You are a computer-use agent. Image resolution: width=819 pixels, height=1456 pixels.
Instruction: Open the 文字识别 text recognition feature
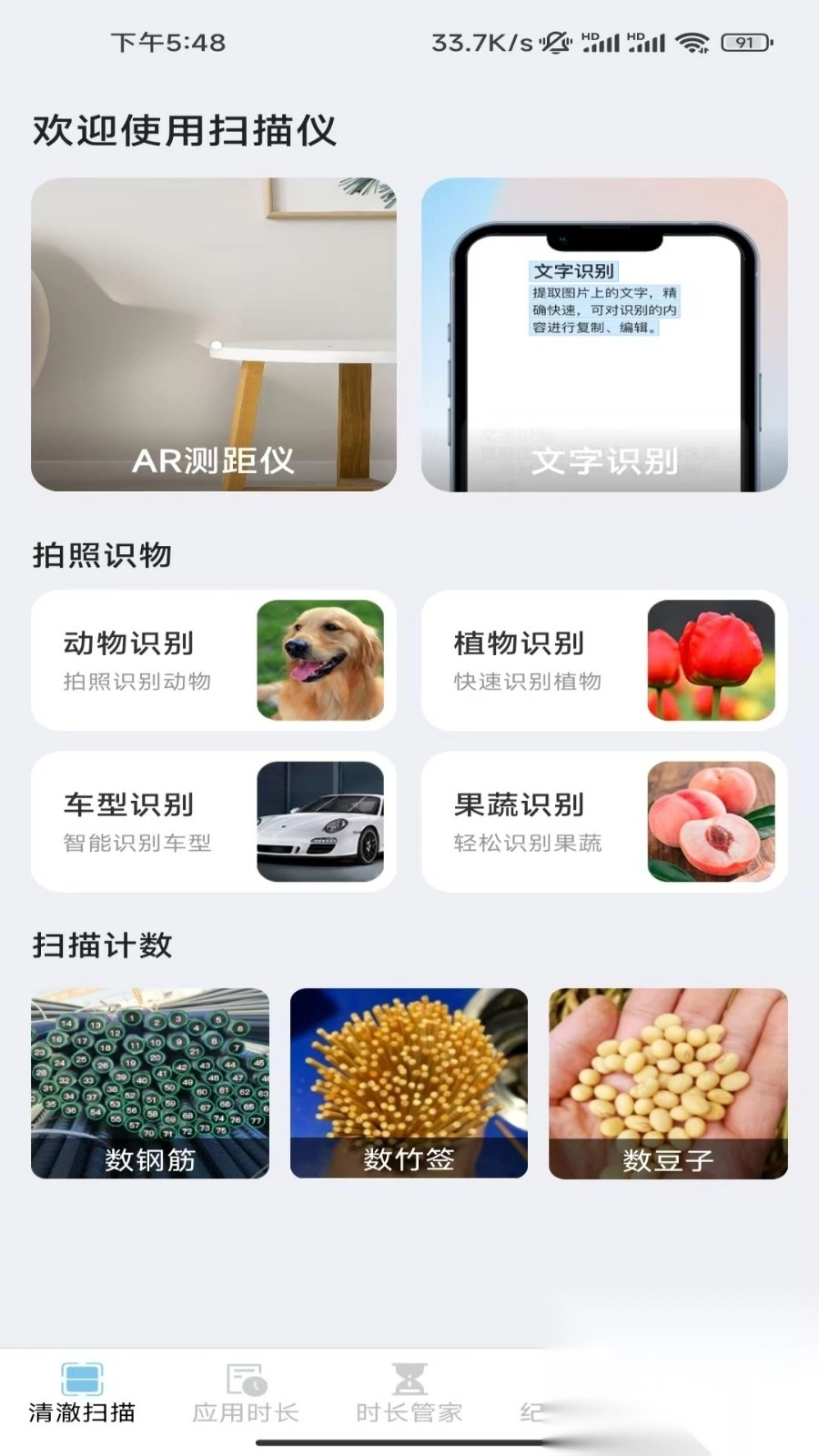[604, 337]
